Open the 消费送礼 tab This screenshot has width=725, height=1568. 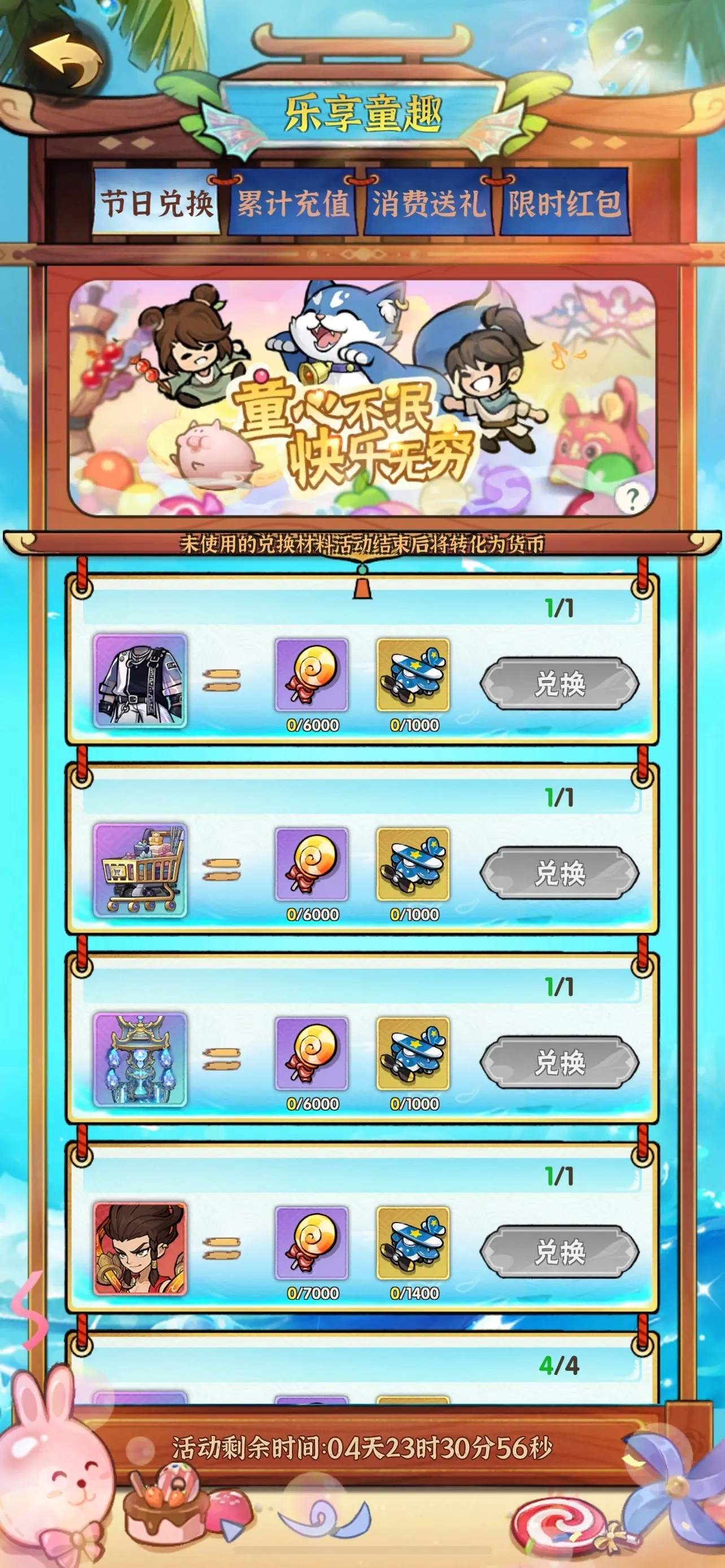point(429,203)
